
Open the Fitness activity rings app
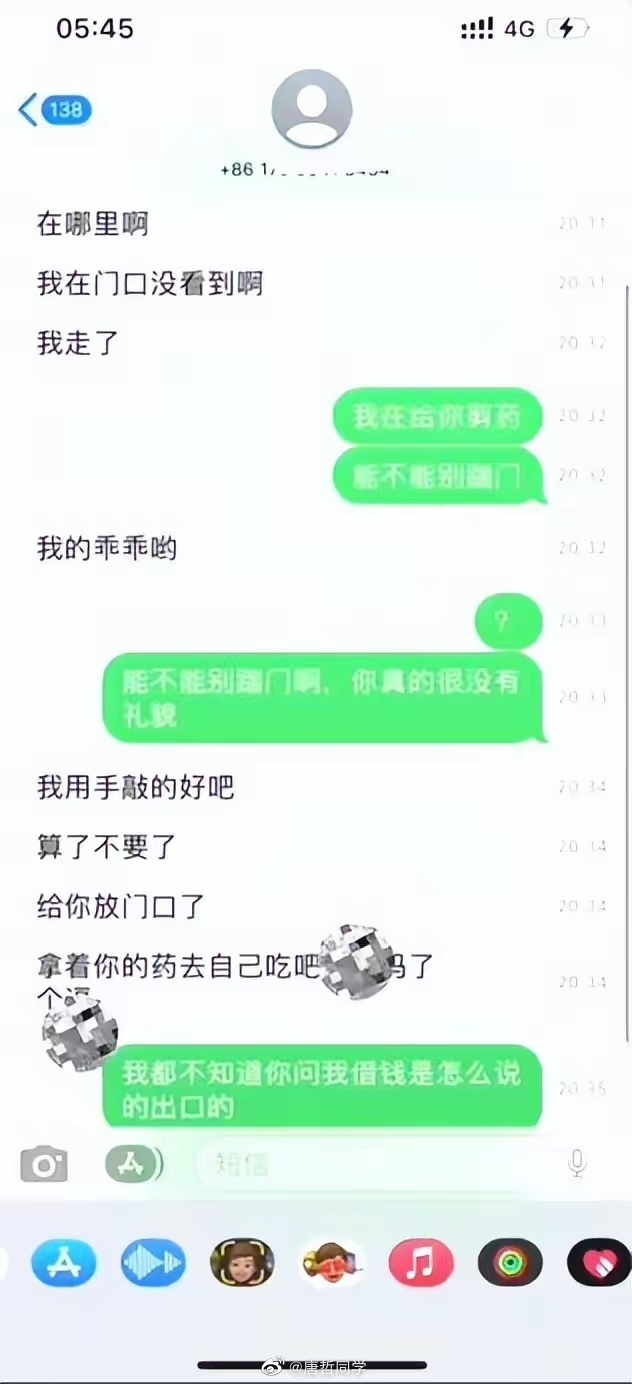pyautogui.click(x=510, y=1262)
